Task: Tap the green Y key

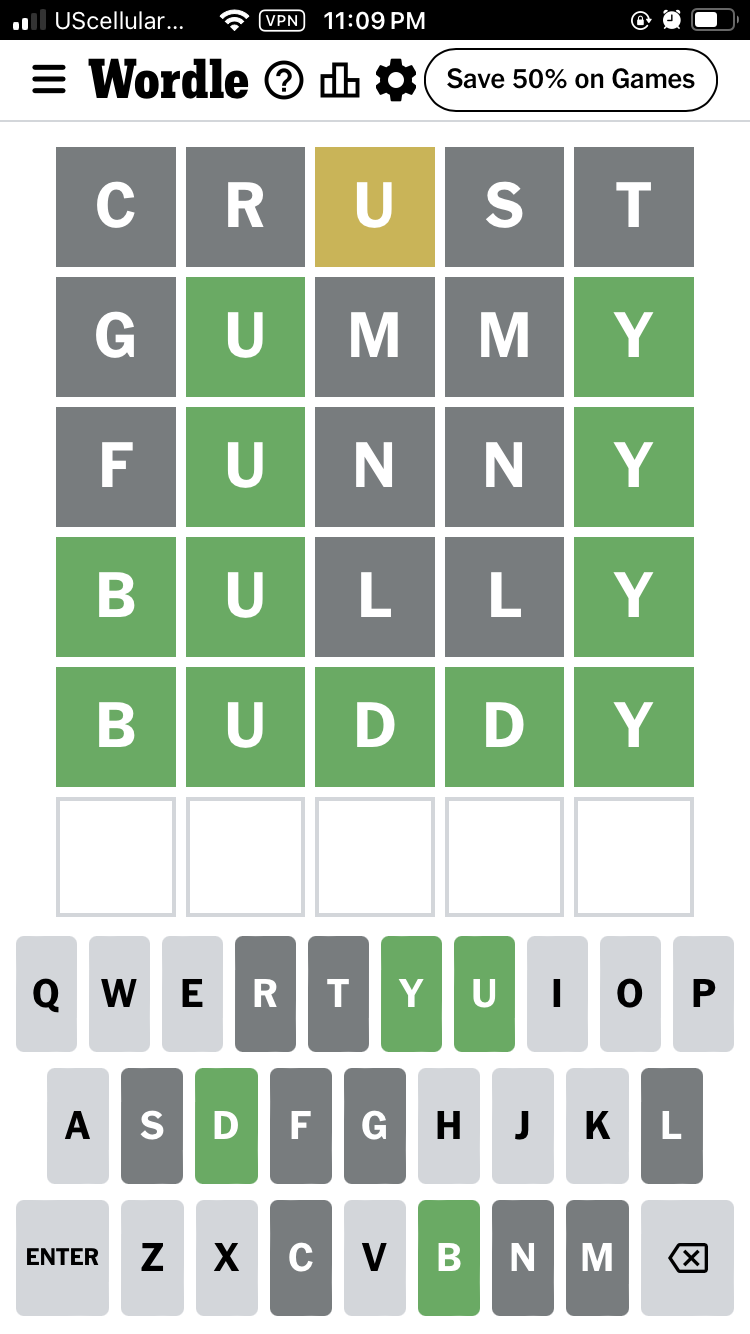Action: [411, 994]
